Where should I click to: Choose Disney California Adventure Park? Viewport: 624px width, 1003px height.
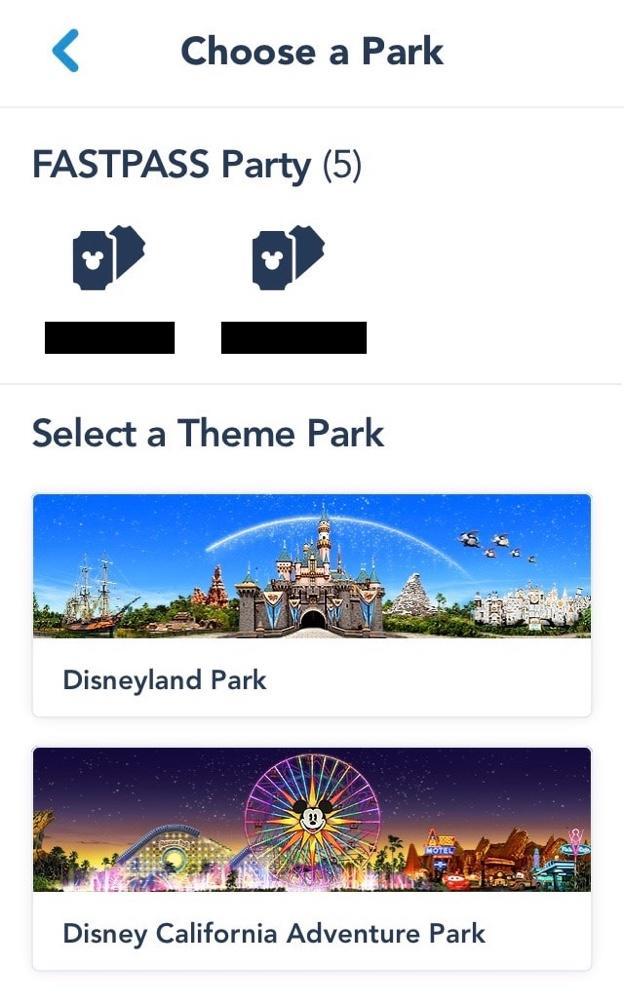click(x=312, y=858)
